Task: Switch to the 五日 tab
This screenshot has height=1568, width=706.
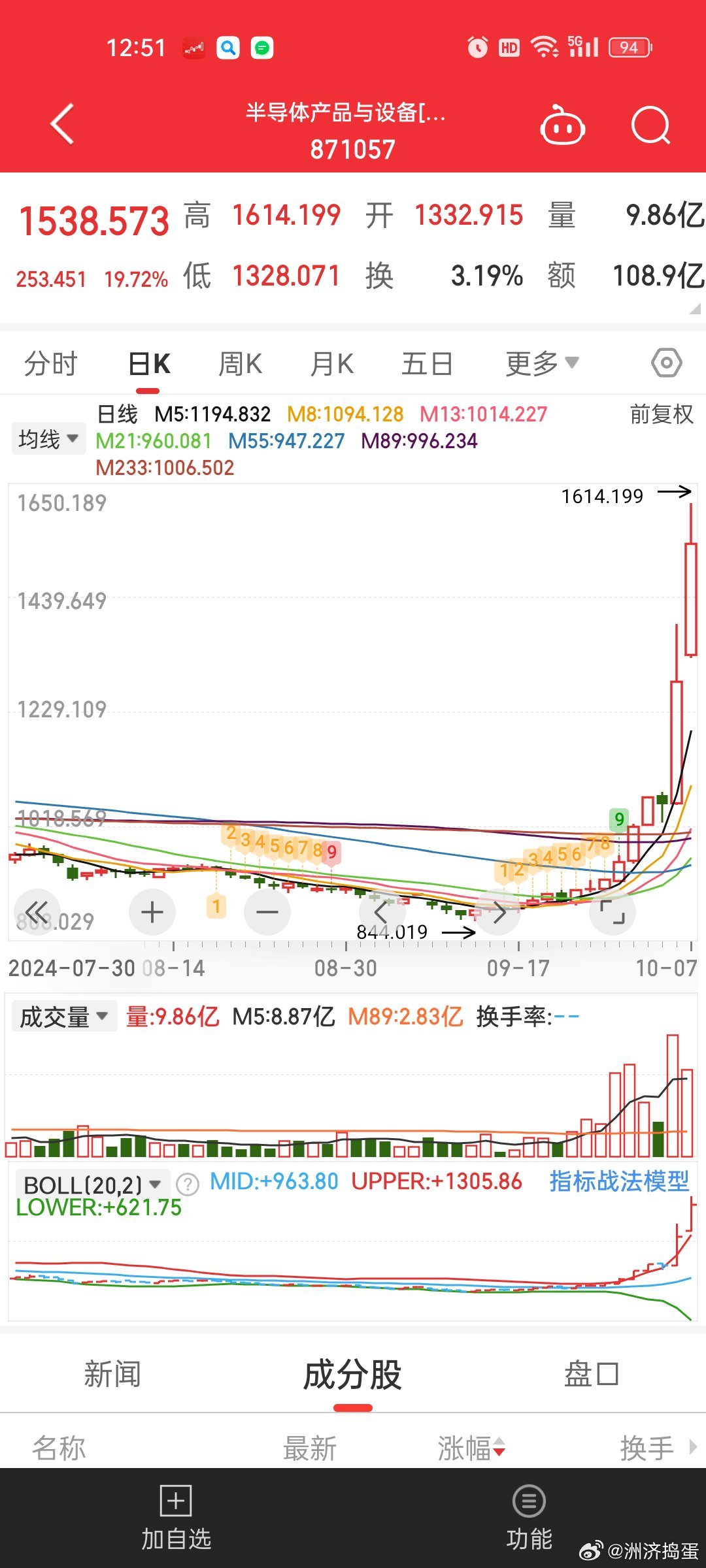Action: [427, 363]
